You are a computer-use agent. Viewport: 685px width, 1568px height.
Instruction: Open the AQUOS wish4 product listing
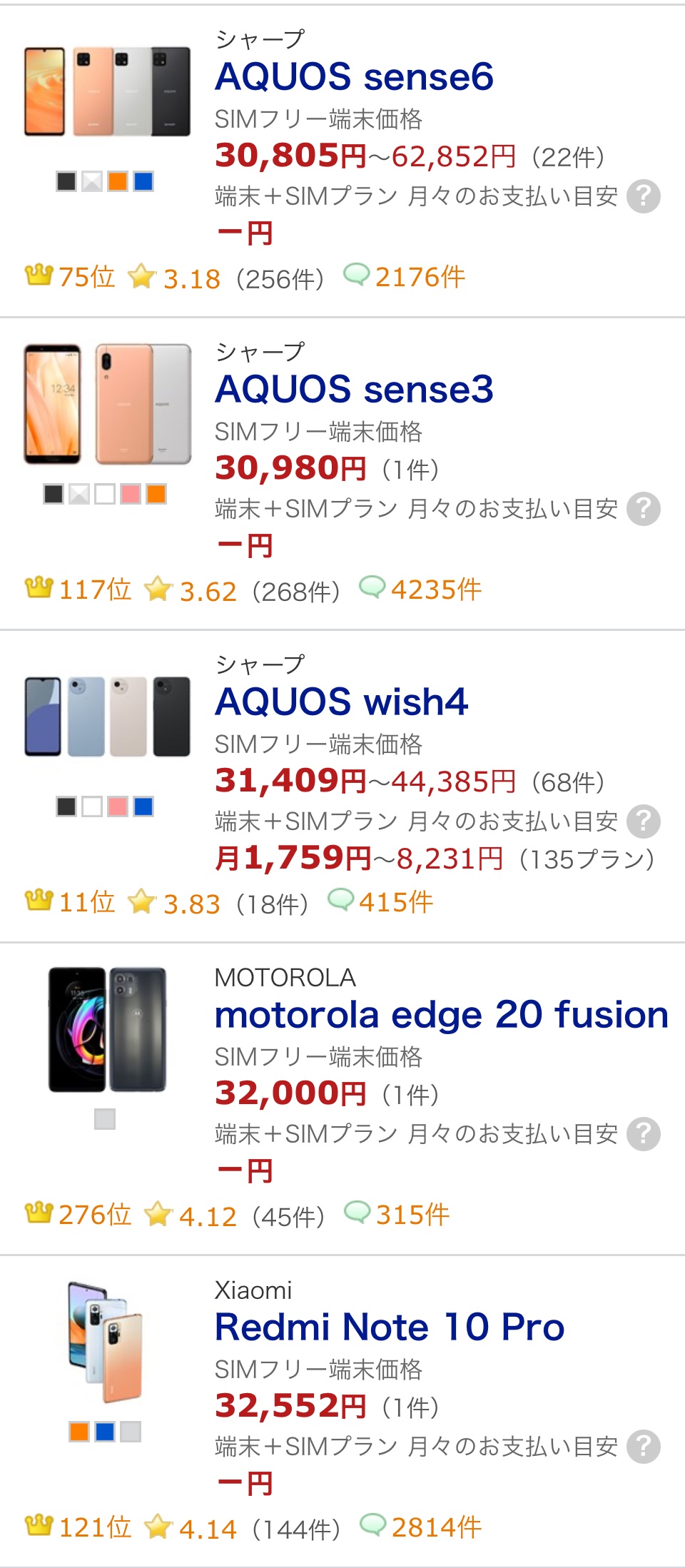pos(342,702)
